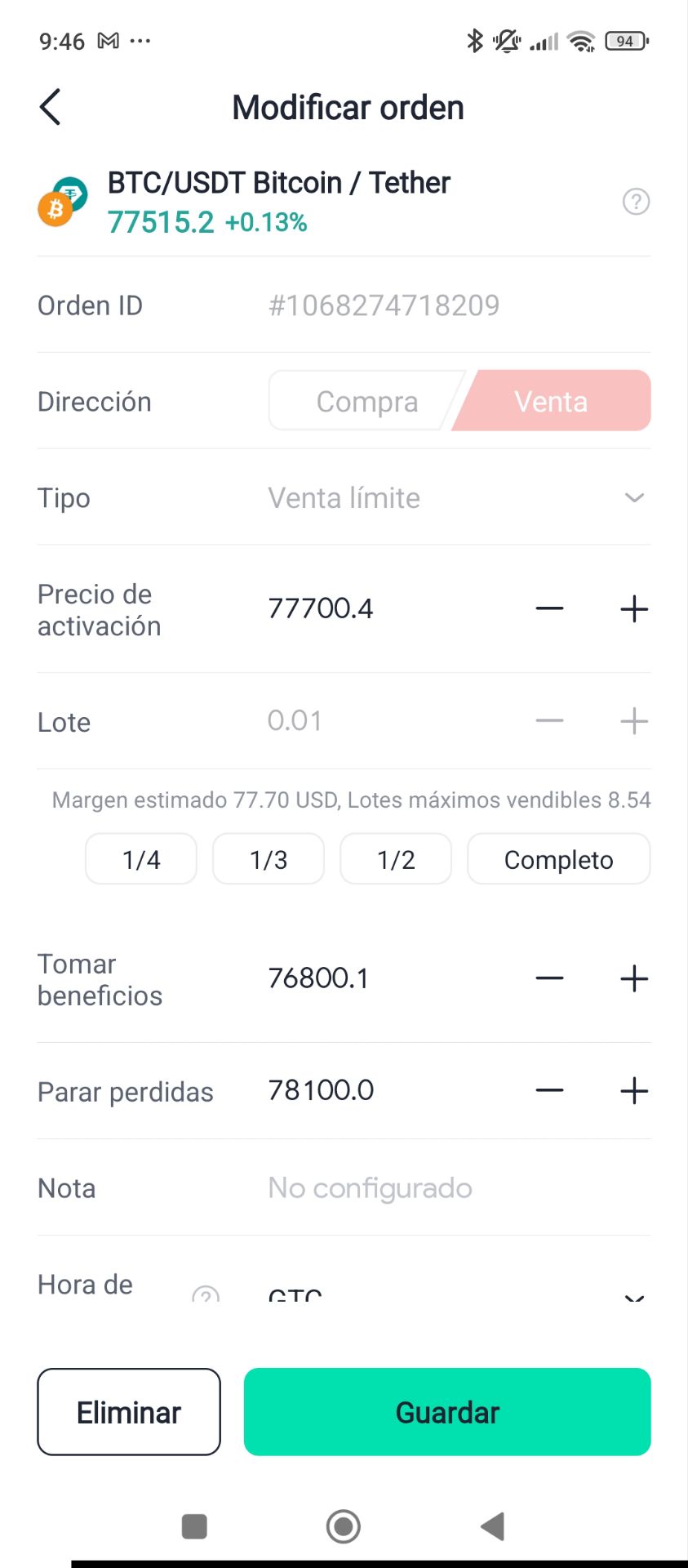This screenshot has height=1568, width=688.
Task: Delete order with Eliminar button
Action: pyautogui.click(x=129, y=1412)
